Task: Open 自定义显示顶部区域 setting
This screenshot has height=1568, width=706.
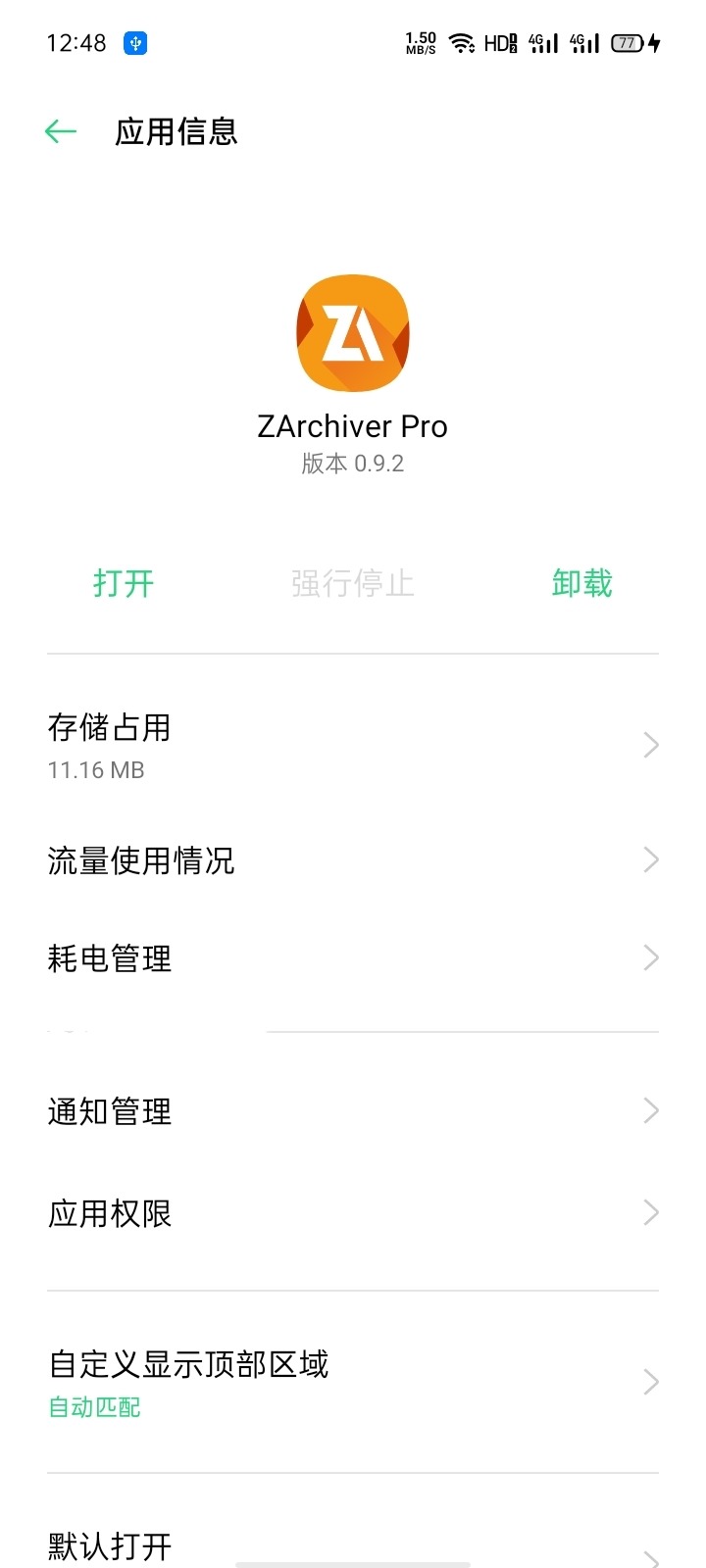Action: [x=353, y=1382]
